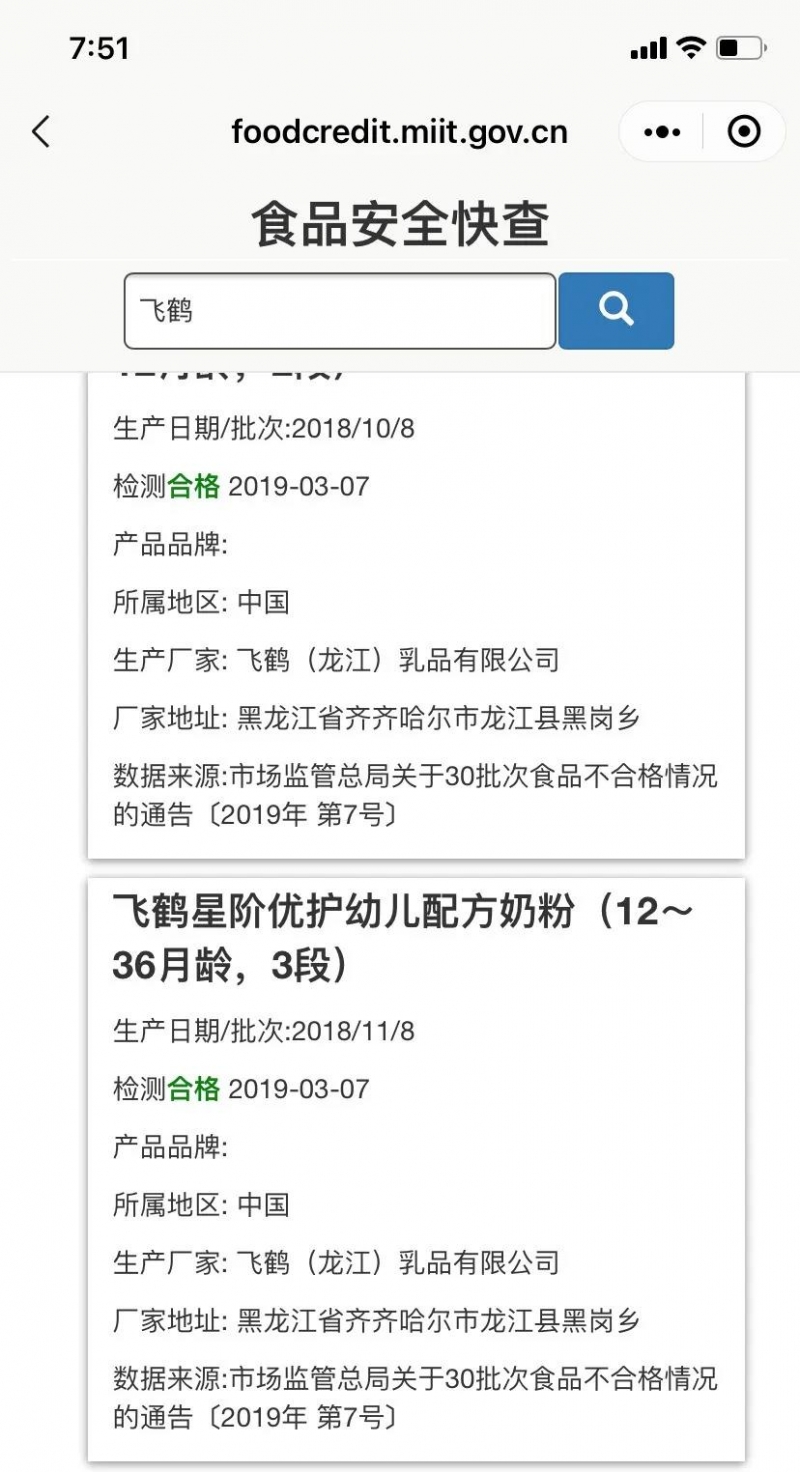Run the search with the blue magnifier button
Screen dimensions: 800x1472
coord(616,311)
